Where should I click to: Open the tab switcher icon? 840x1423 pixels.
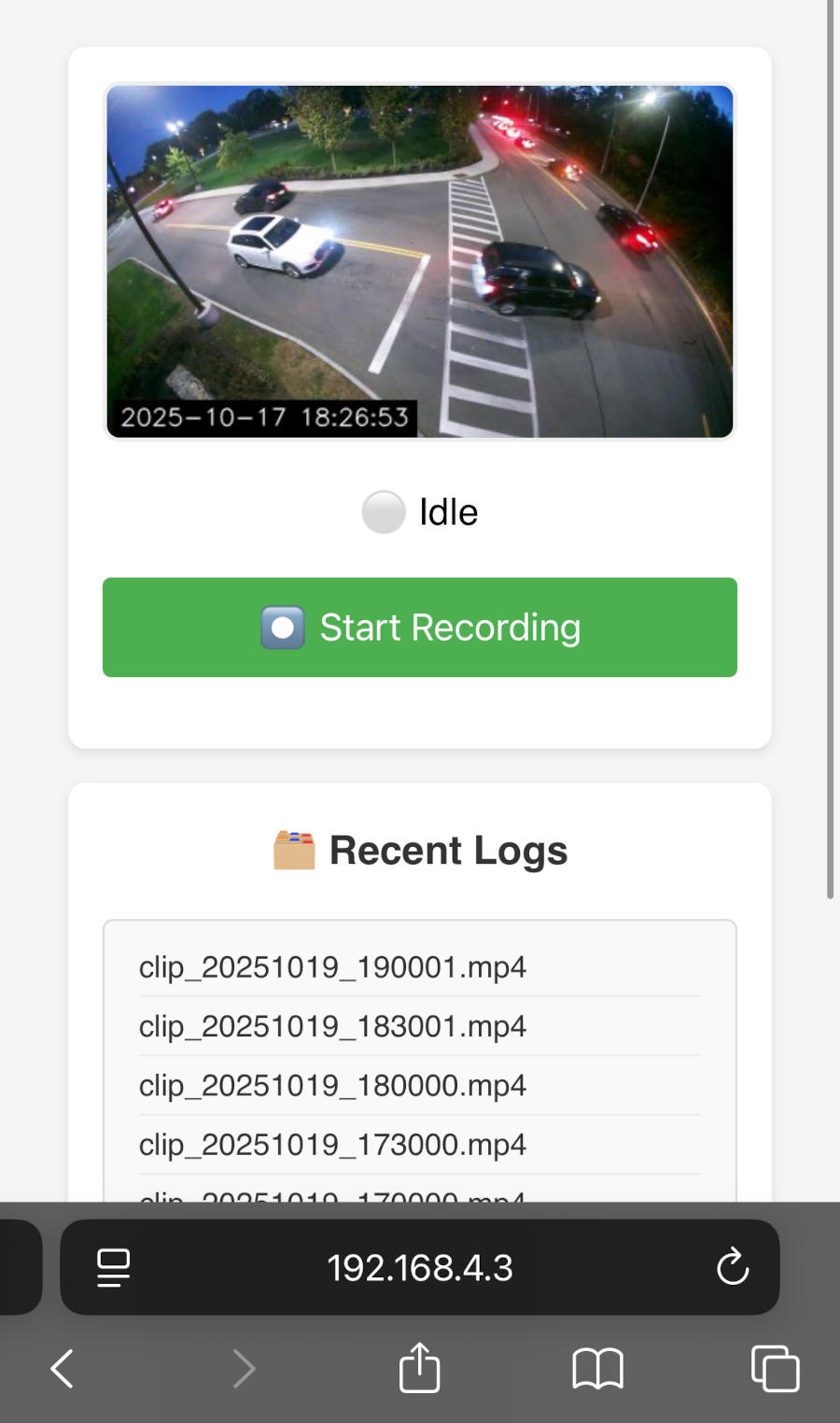tap(775, 1367)
